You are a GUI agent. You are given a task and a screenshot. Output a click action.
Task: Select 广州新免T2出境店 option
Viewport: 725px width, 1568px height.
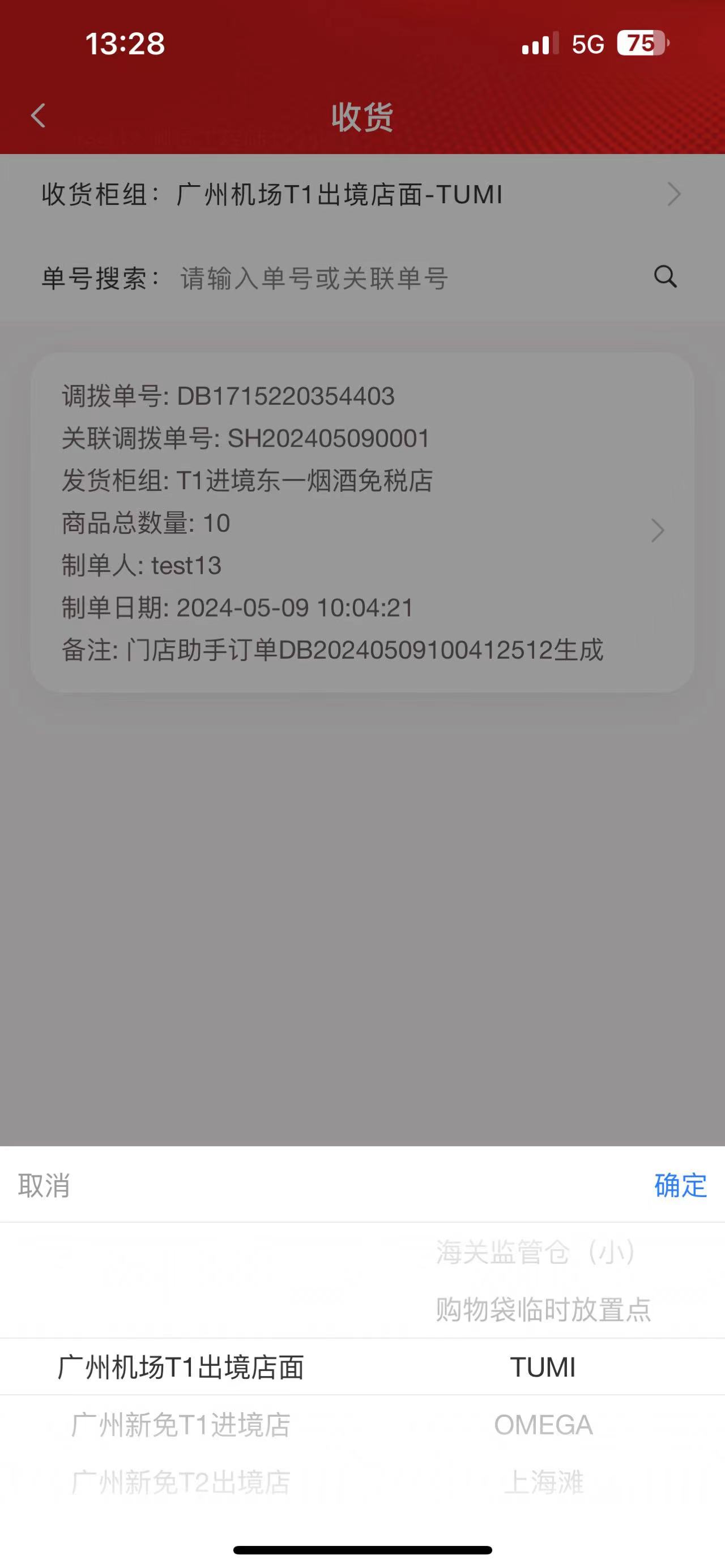(x=181, y=1482)
